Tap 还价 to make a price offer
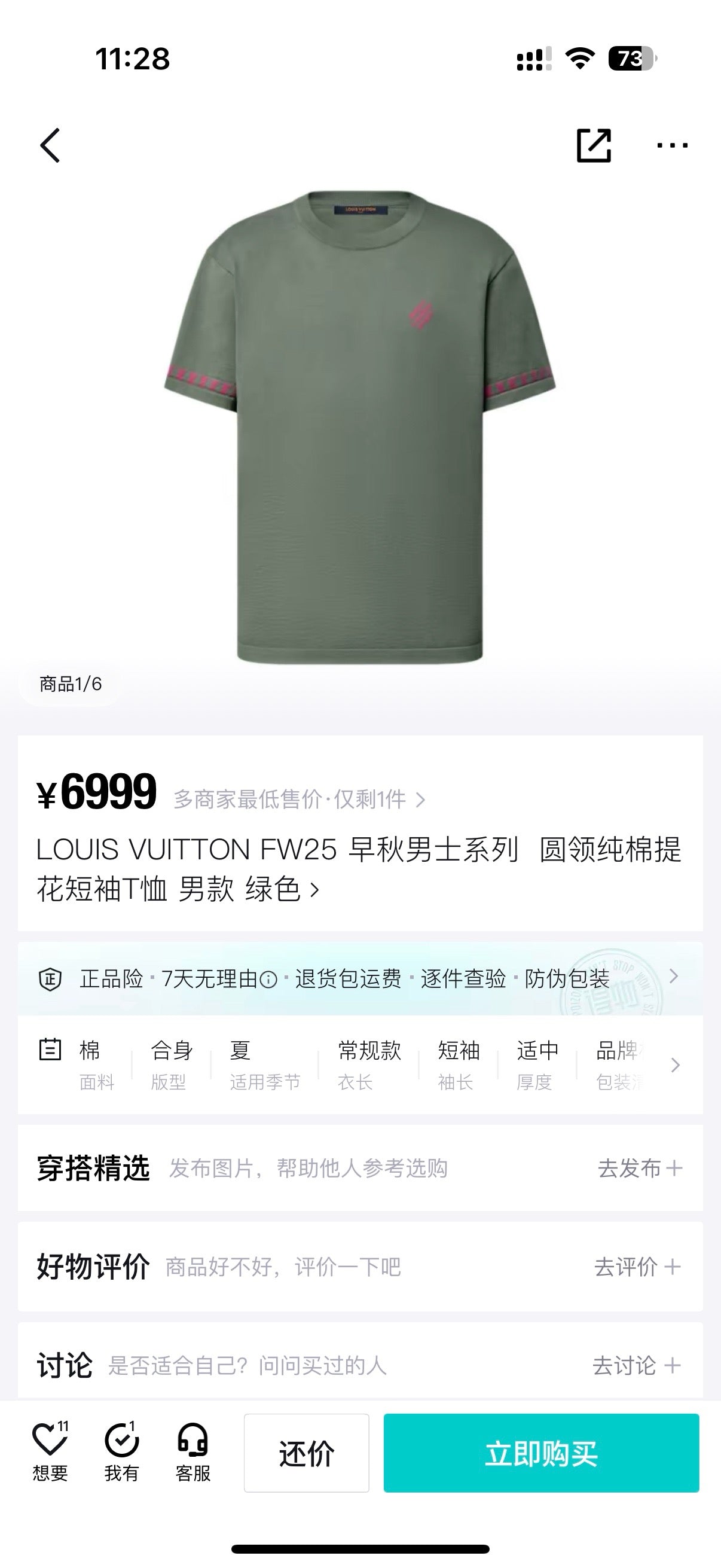This screenshot has width=721, height=1568. (x=307, y=1453)
